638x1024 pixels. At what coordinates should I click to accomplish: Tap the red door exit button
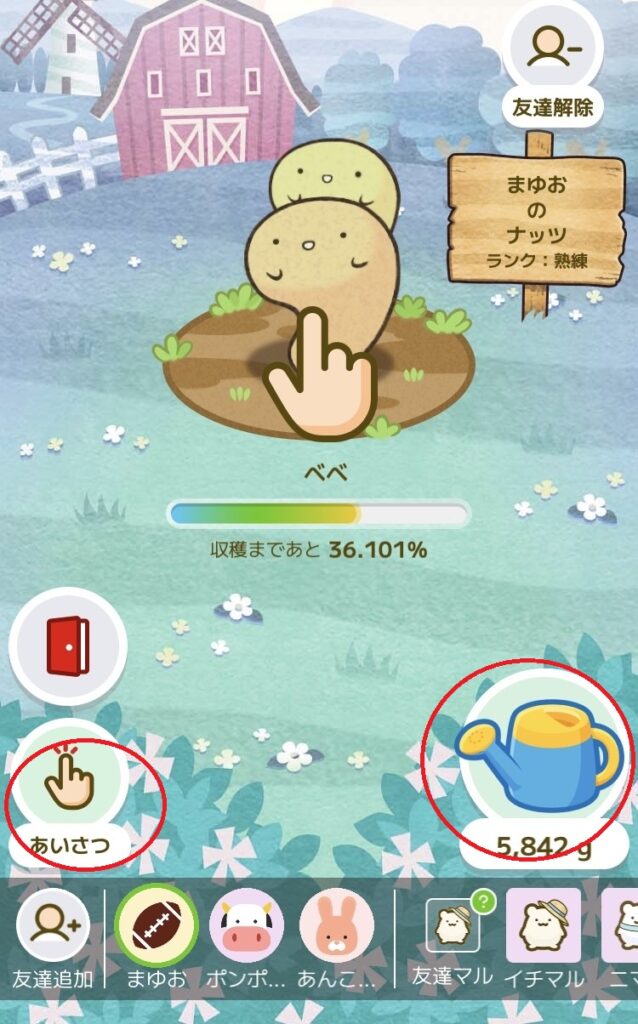point(67,646)
